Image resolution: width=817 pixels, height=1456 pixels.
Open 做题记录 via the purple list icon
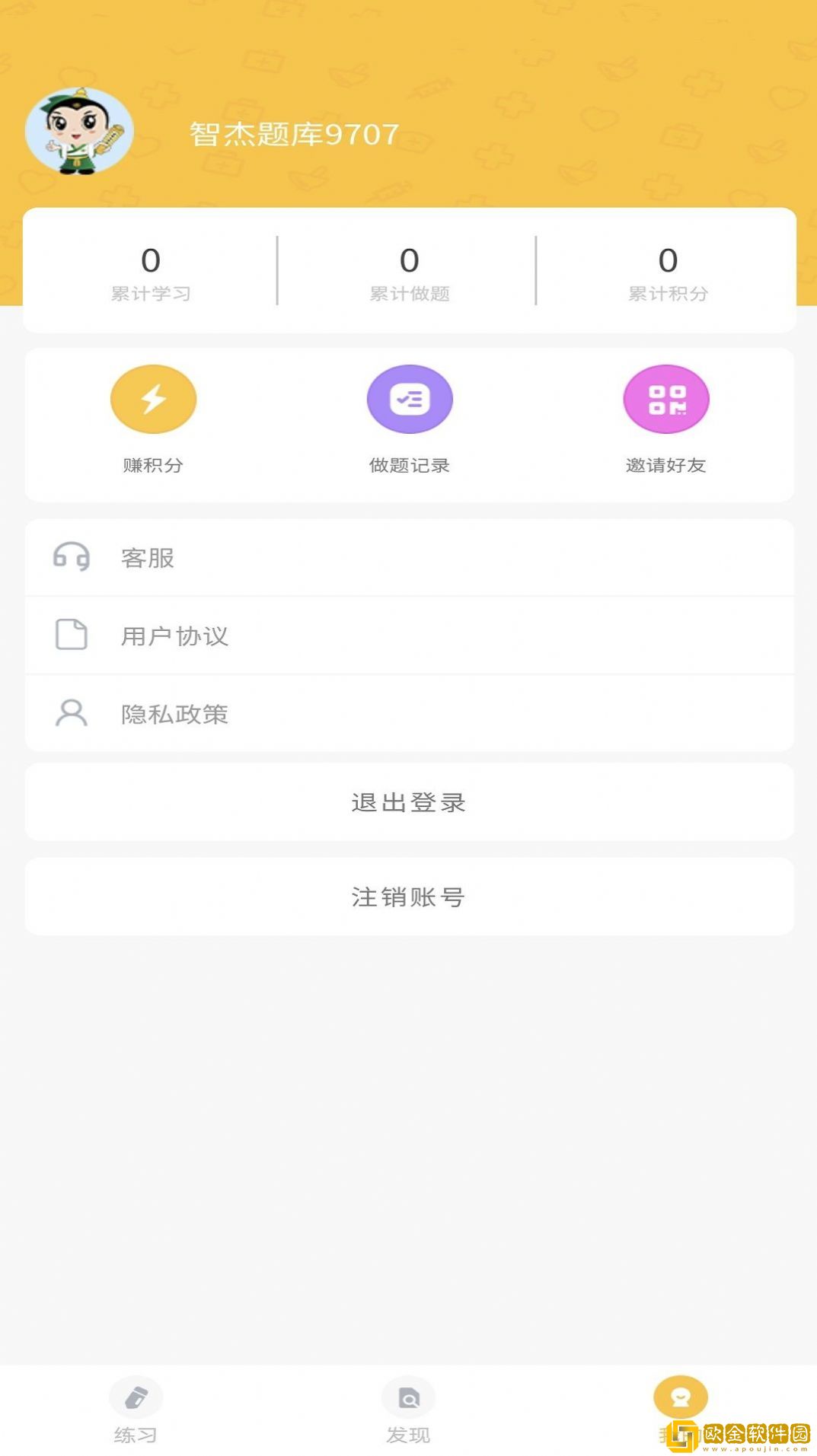410,398
